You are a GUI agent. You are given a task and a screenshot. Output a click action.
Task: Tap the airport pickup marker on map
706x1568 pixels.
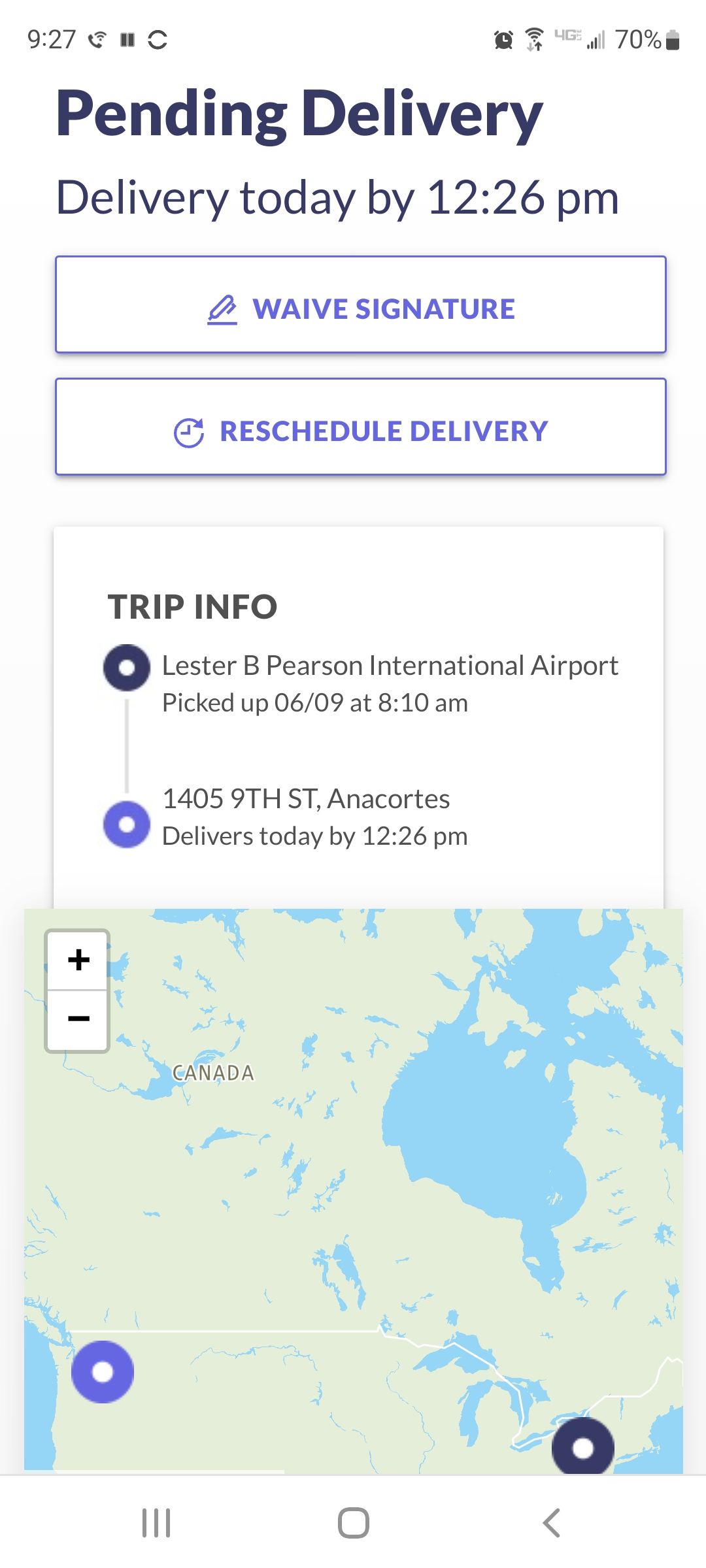(582, 1446)
